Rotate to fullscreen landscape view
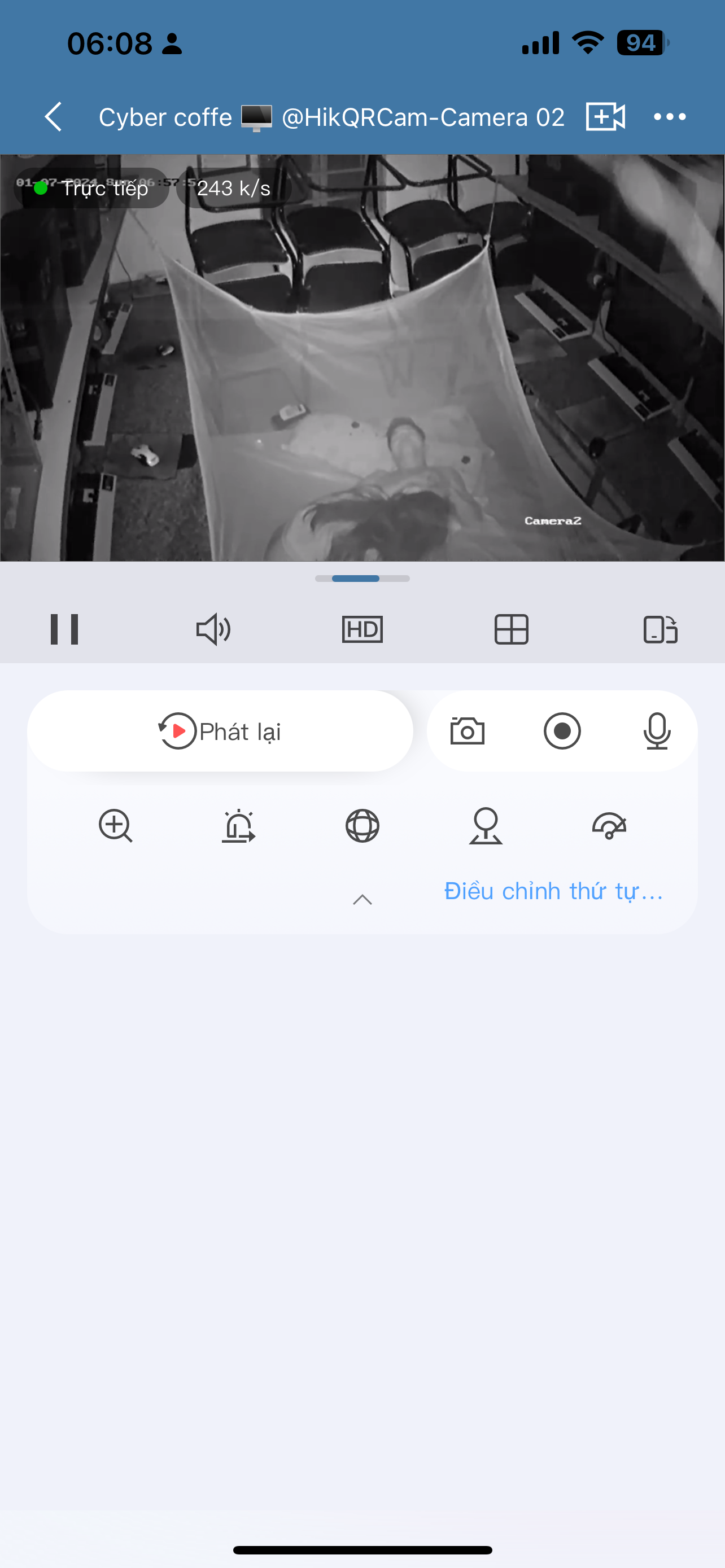 [660, 629]
